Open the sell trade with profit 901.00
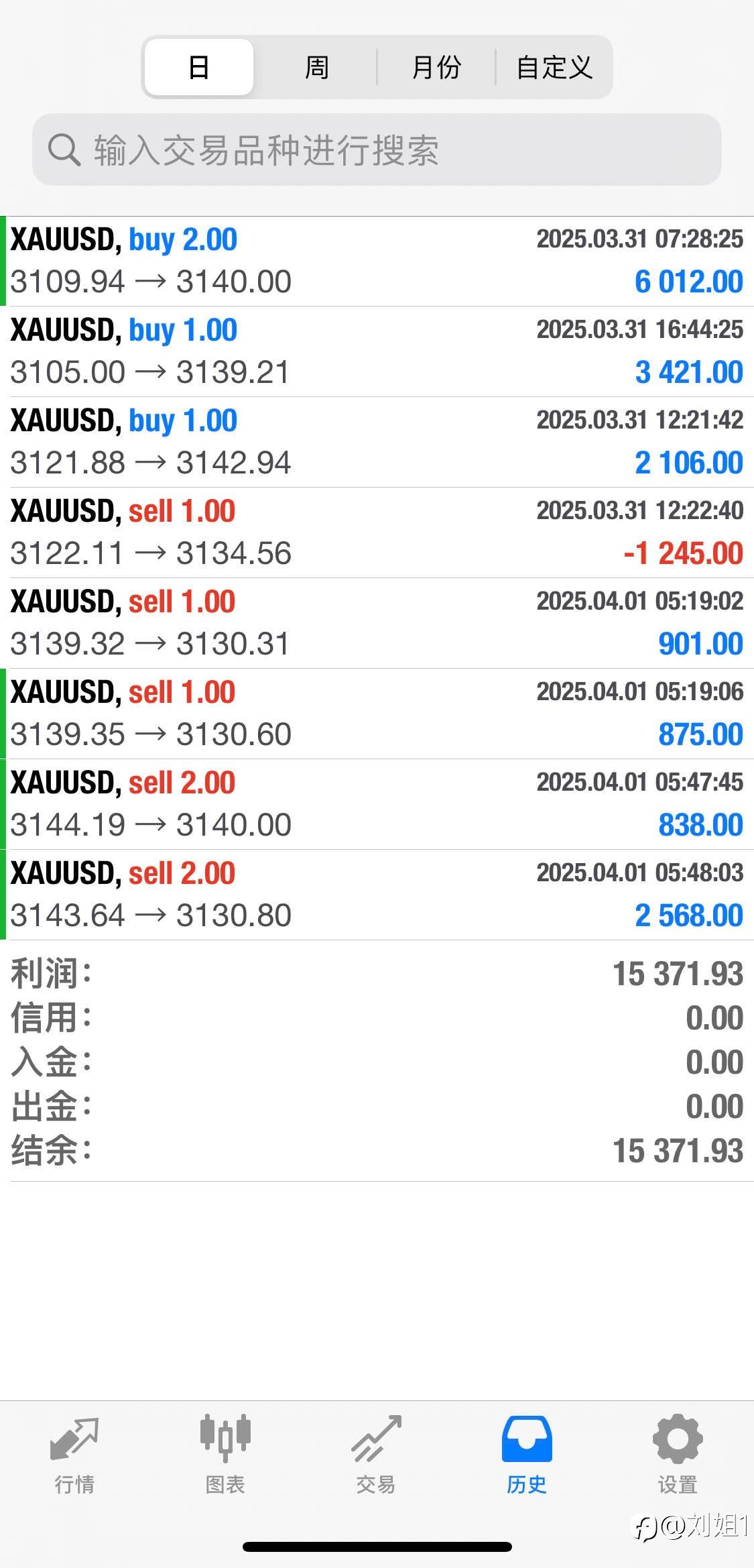This screenshot has height=1568, width=754. (377, 623)
